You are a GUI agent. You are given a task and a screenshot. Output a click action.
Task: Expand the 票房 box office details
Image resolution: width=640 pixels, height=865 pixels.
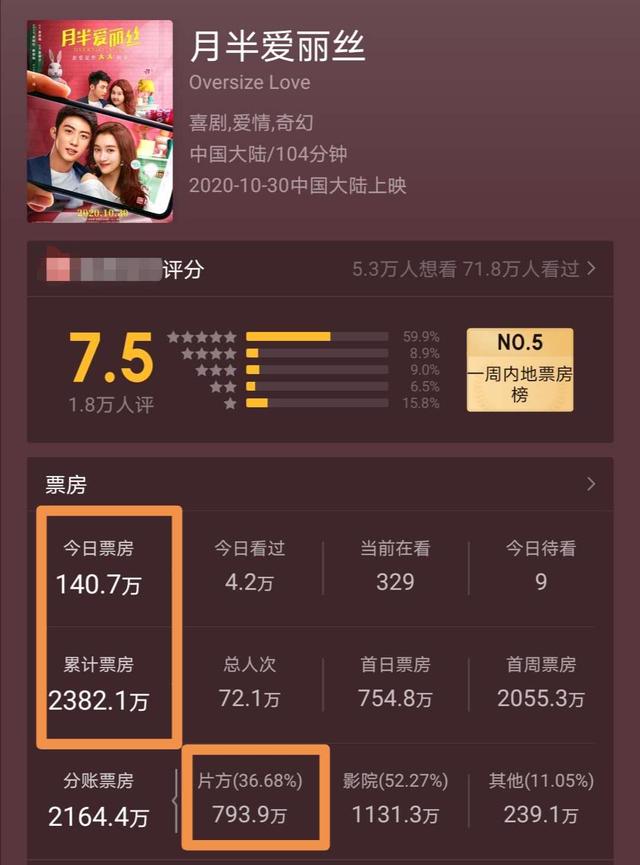[x=590, y=484]
